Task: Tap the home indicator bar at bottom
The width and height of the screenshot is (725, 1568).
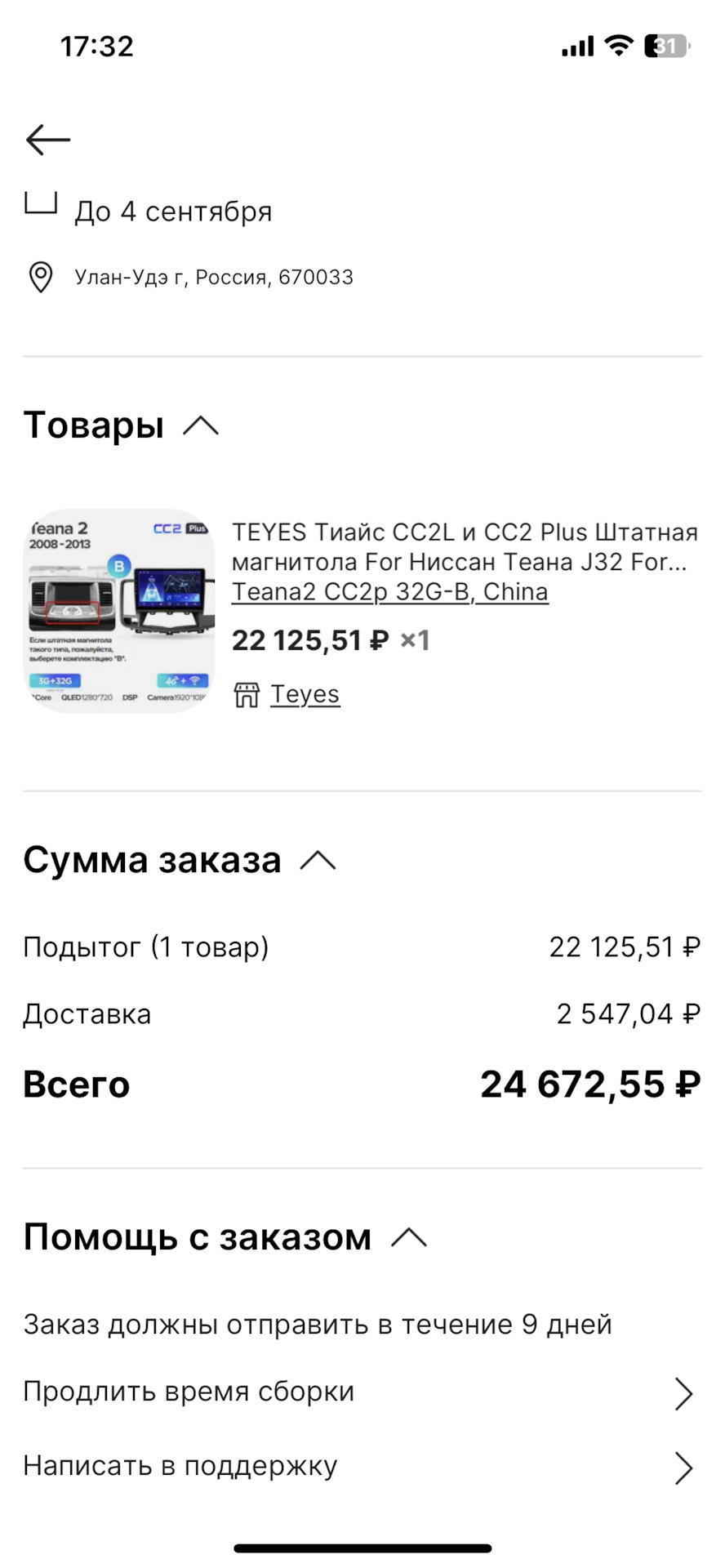Action: click(362, 1547)
